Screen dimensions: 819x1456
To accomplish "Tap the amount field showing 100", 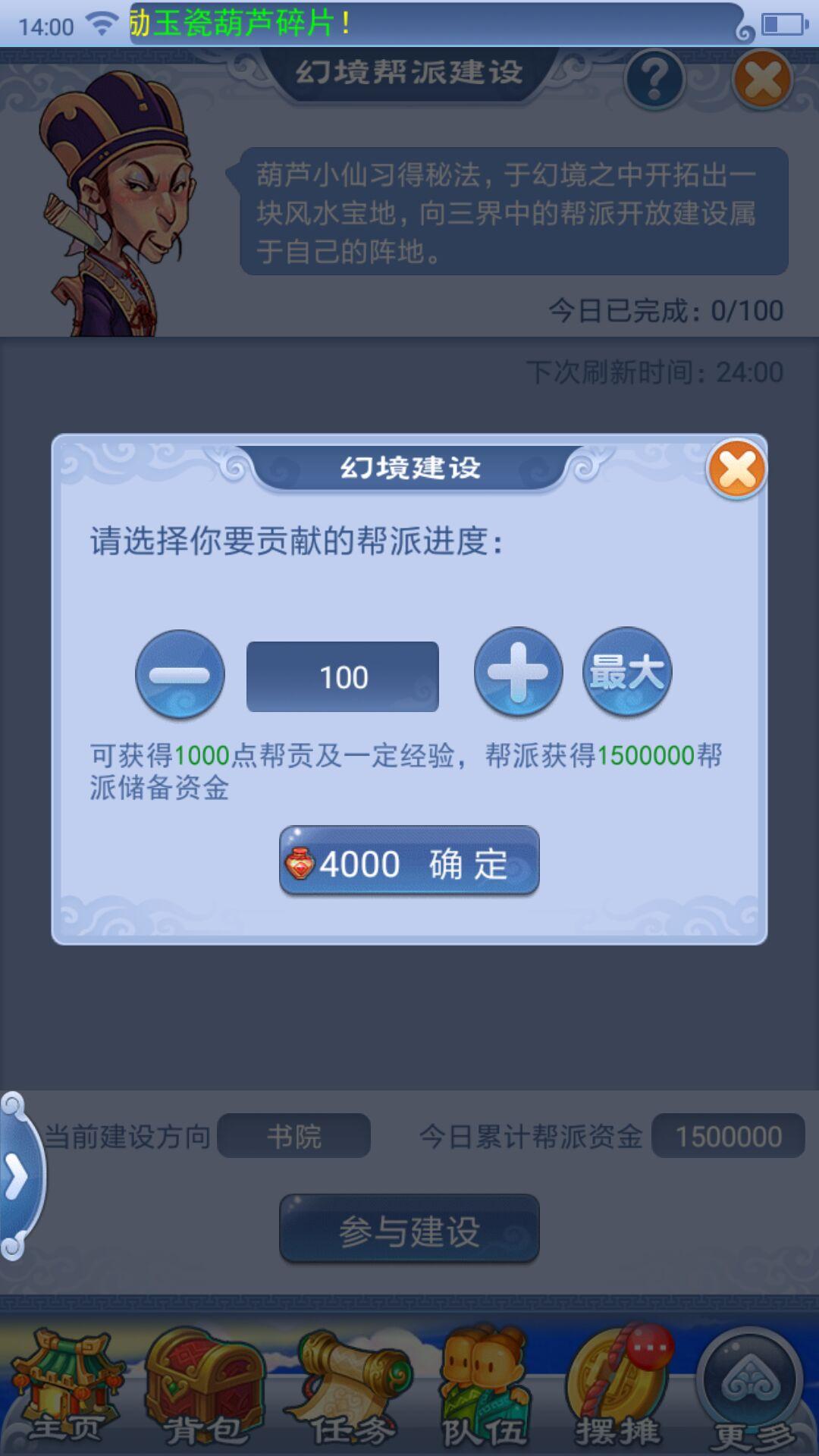I will coord(343,676).
